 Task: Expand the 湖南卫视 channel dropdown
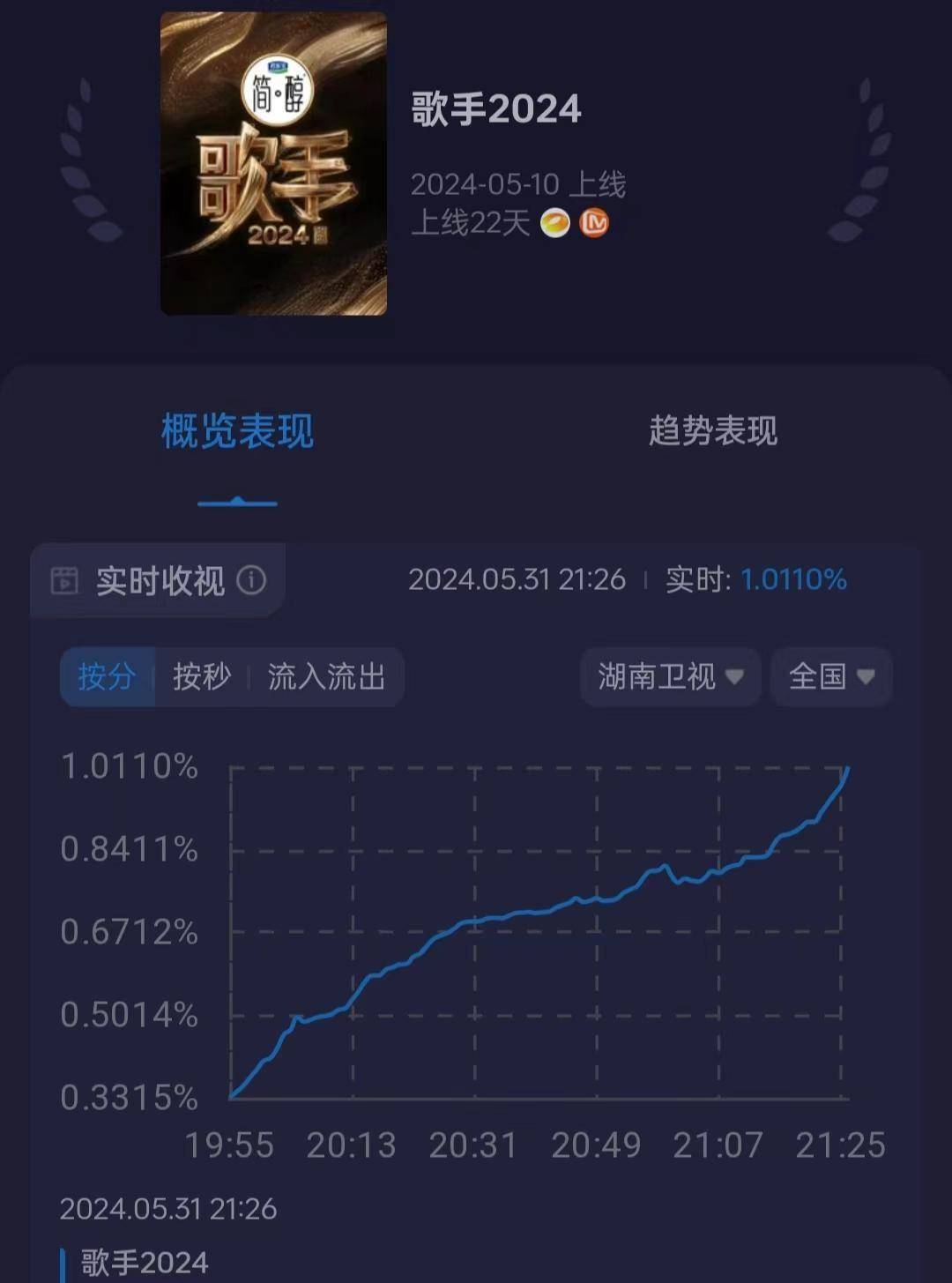[670, 677]
